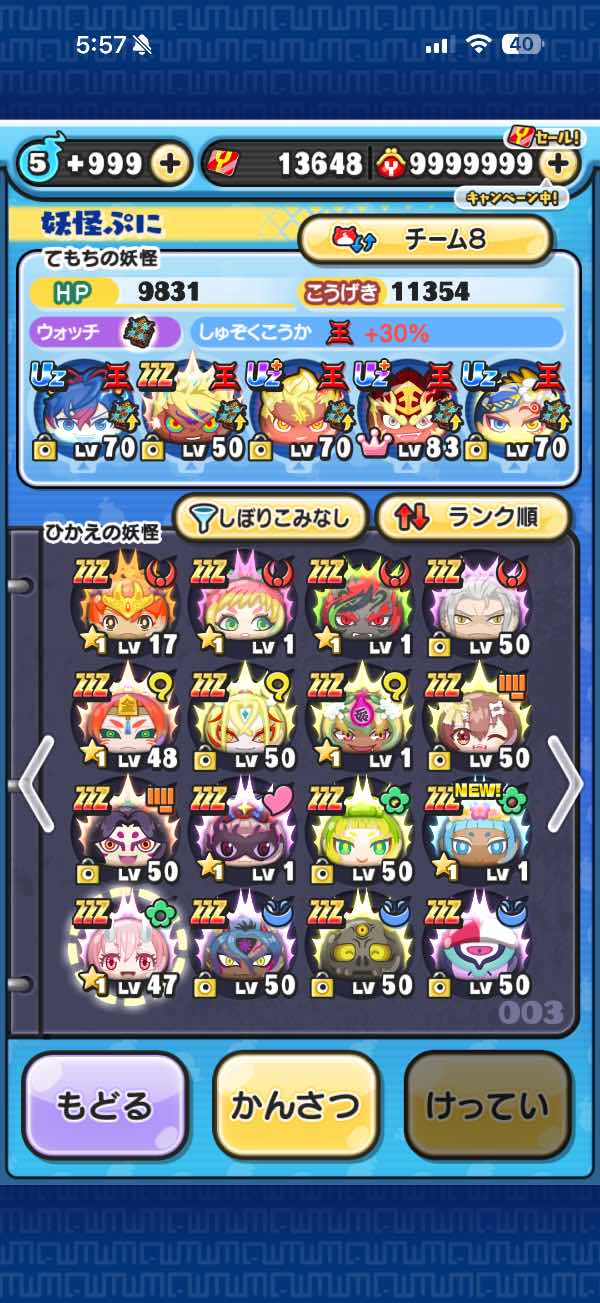Confirm with the けってい button
This screenshot has width=600, height=1303.
tap(487, 1105)
